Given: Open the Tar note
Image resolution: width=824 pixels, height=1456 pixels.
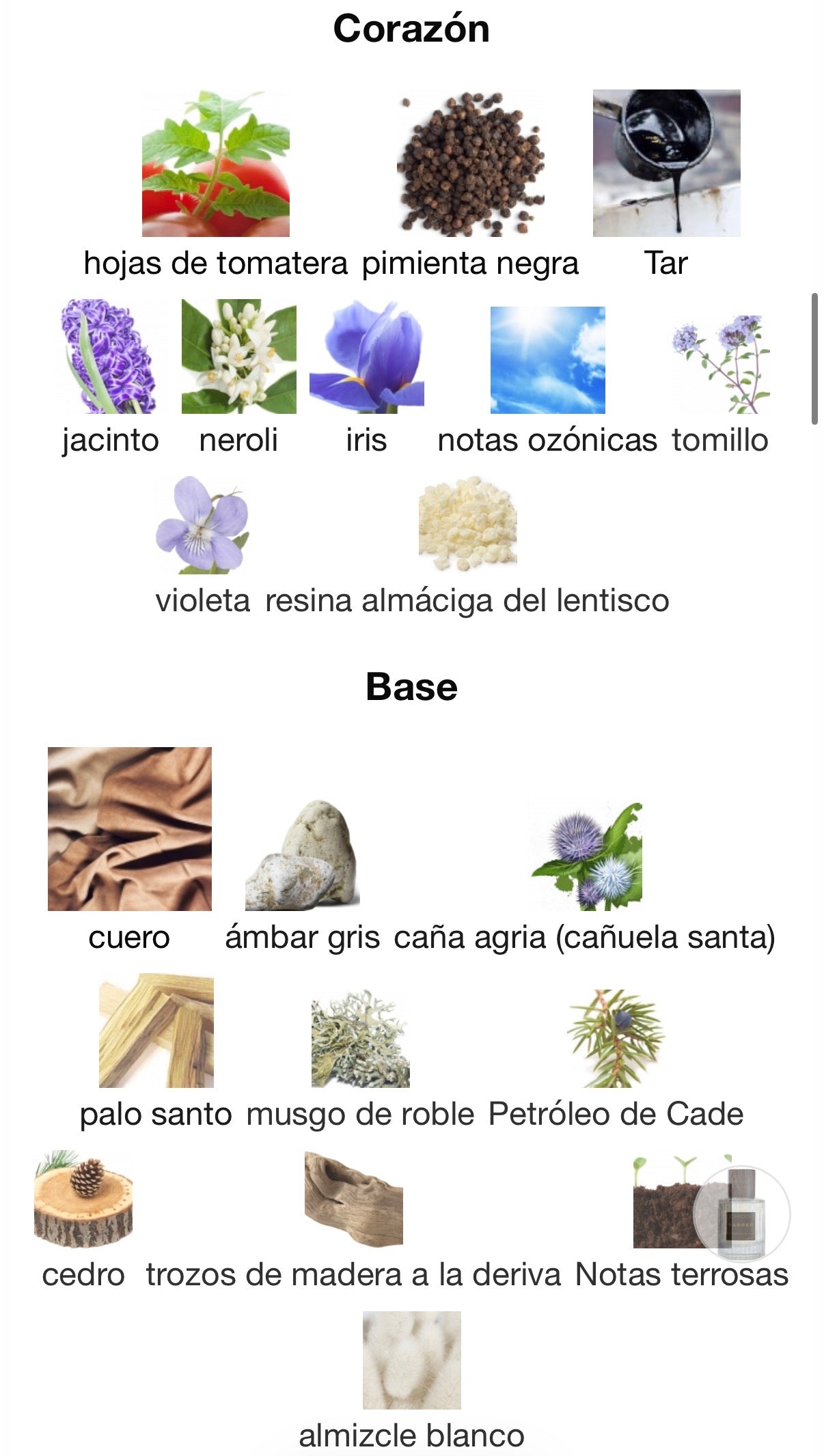Looking at the screenshot, I should tap(666, 164).
